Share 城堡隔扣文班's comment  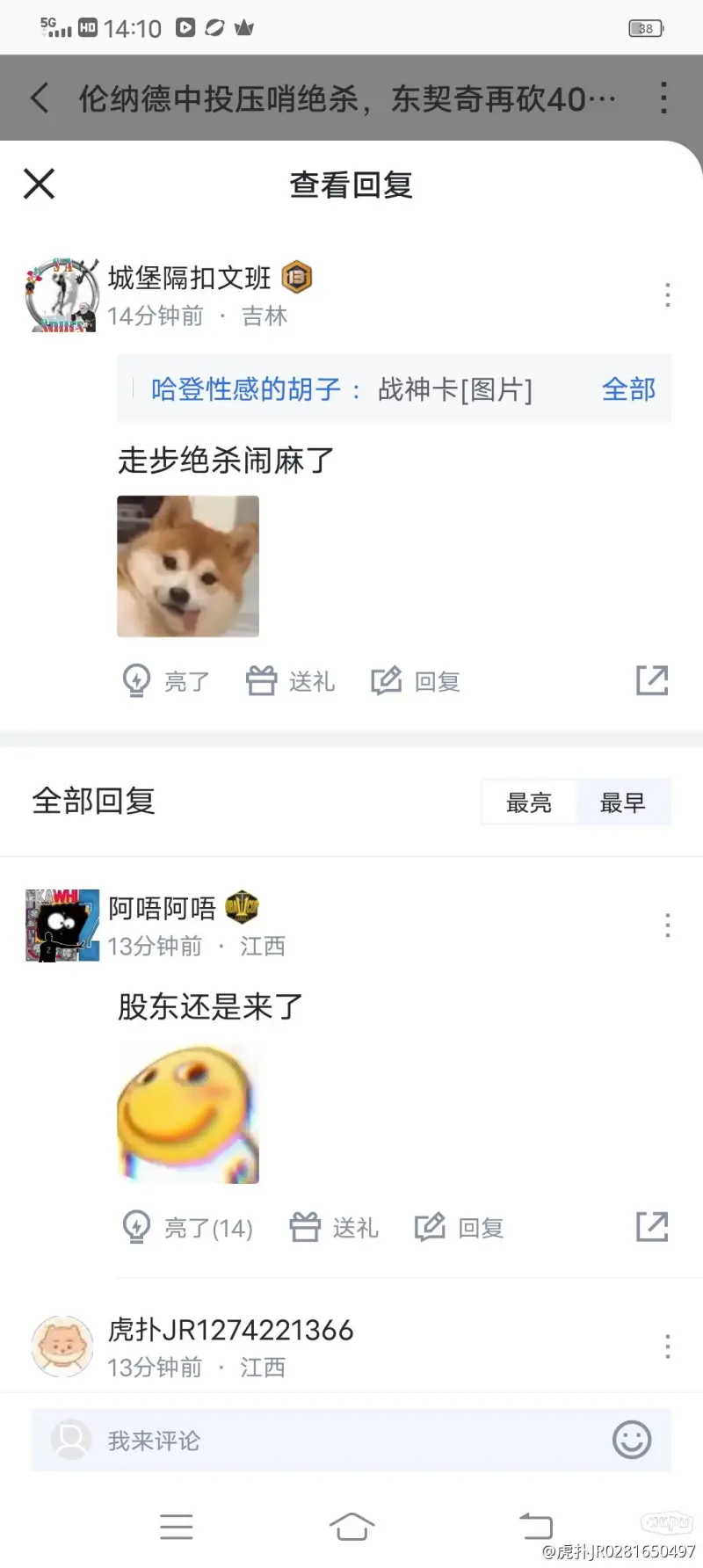[652, 680]
